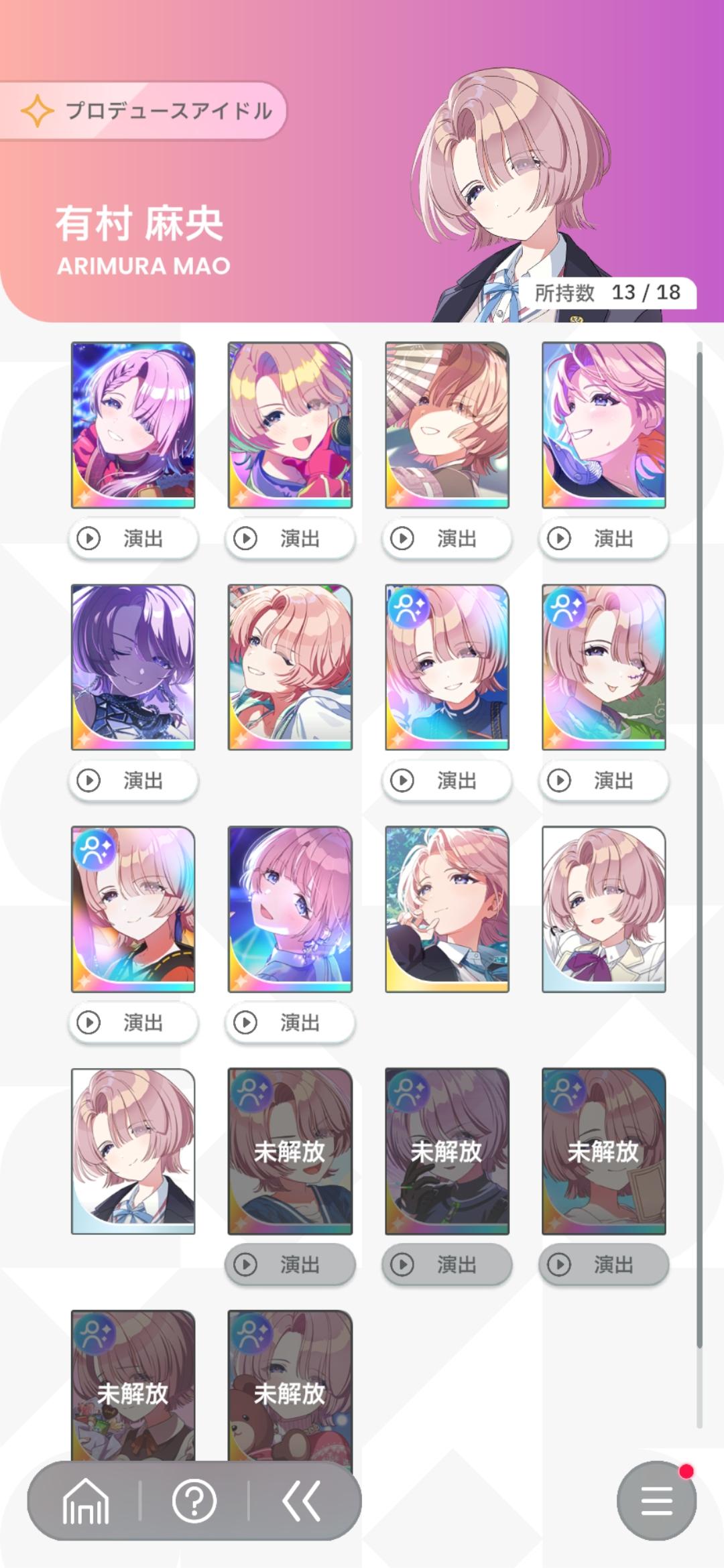The height and width of the screenshot is (1568, 724).
Task: Tap 演出 under the black glove locked card
Action: [447, 1264]
